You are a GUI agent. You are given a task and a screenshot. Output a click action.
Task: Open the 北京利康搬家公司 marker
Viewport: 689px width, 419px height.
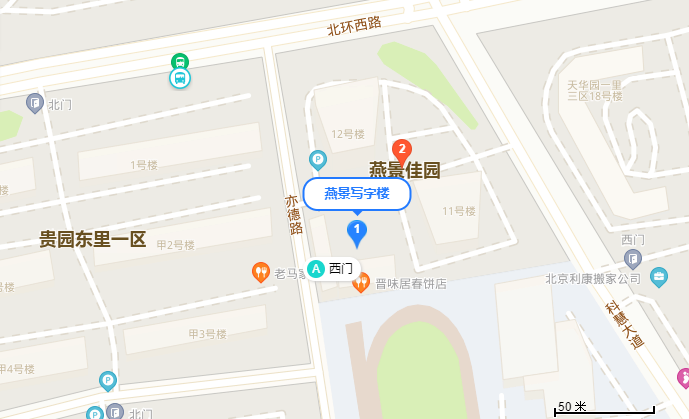tap(659, 276)
